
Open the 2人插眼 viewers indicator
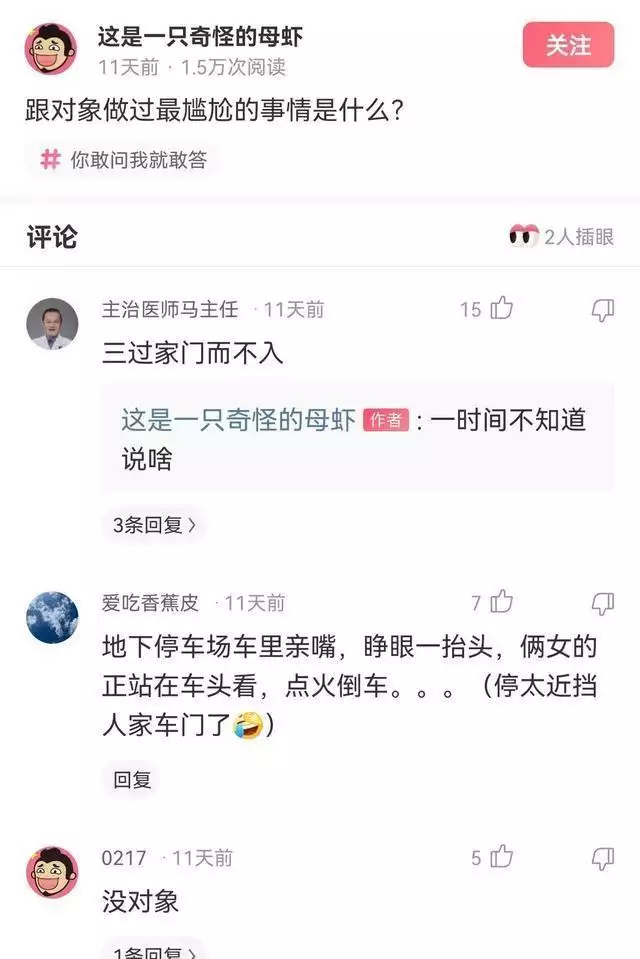(561, 237)
